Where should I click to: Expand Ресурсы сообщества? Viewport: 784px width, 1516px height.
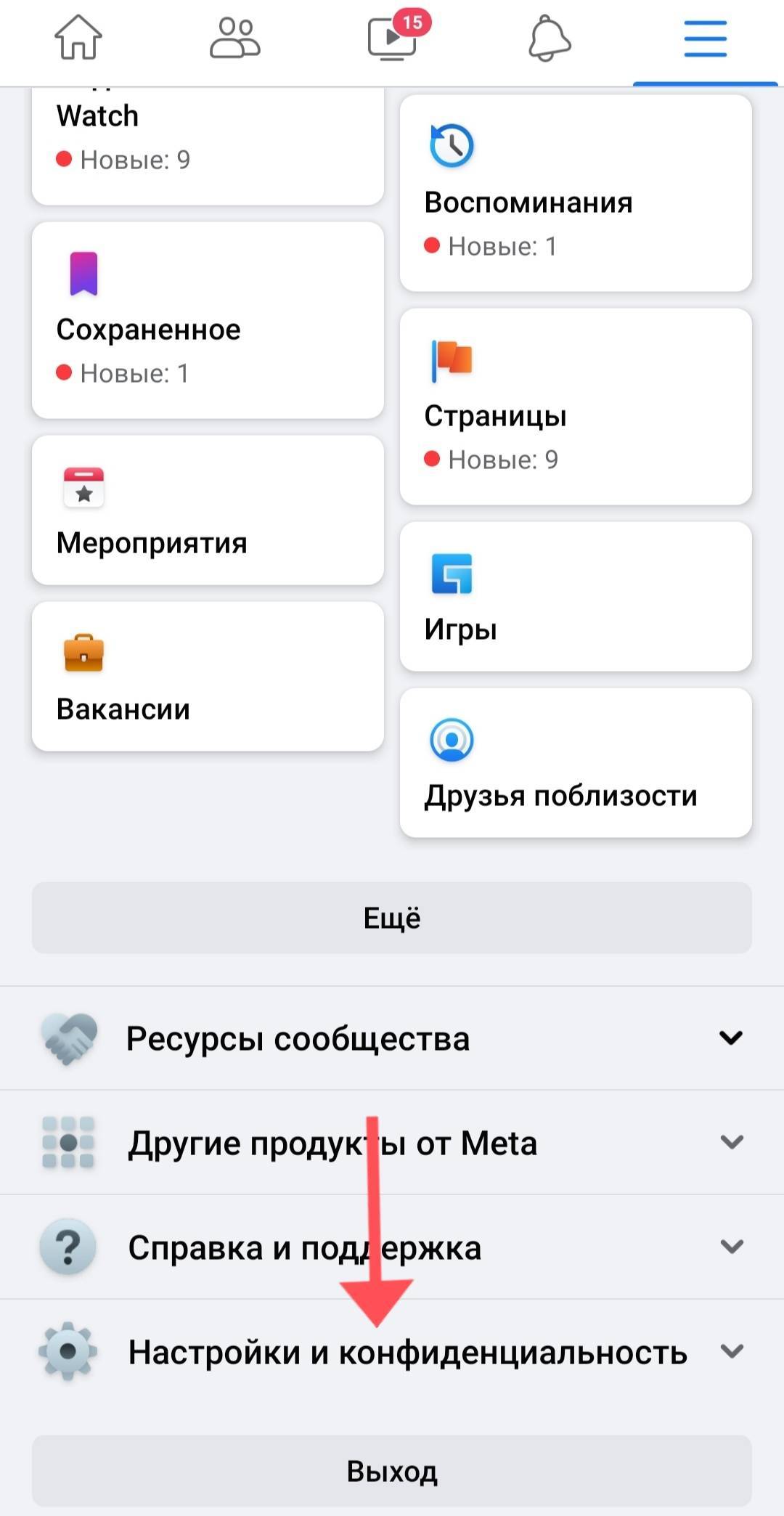(x=392, y=1038)
